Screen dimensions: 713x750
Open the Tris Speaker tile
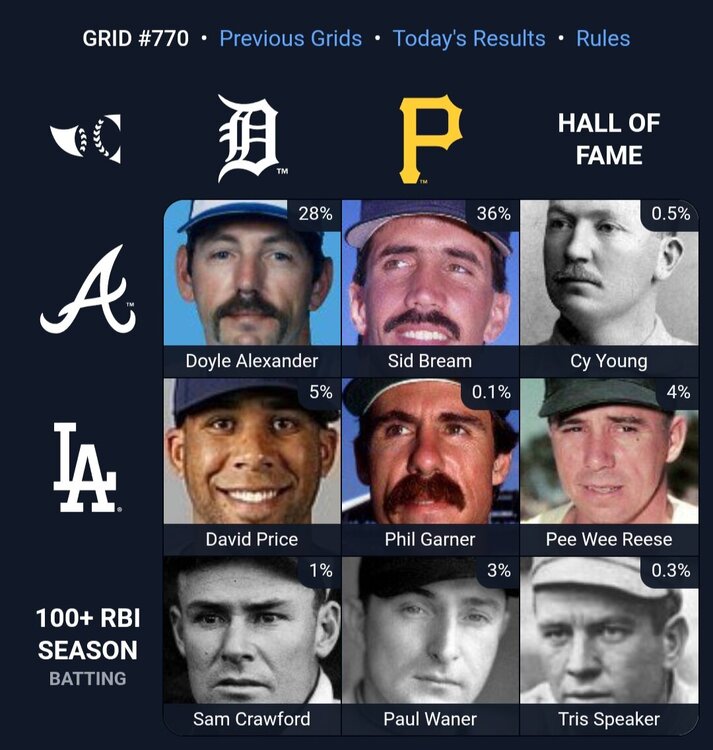608,645
